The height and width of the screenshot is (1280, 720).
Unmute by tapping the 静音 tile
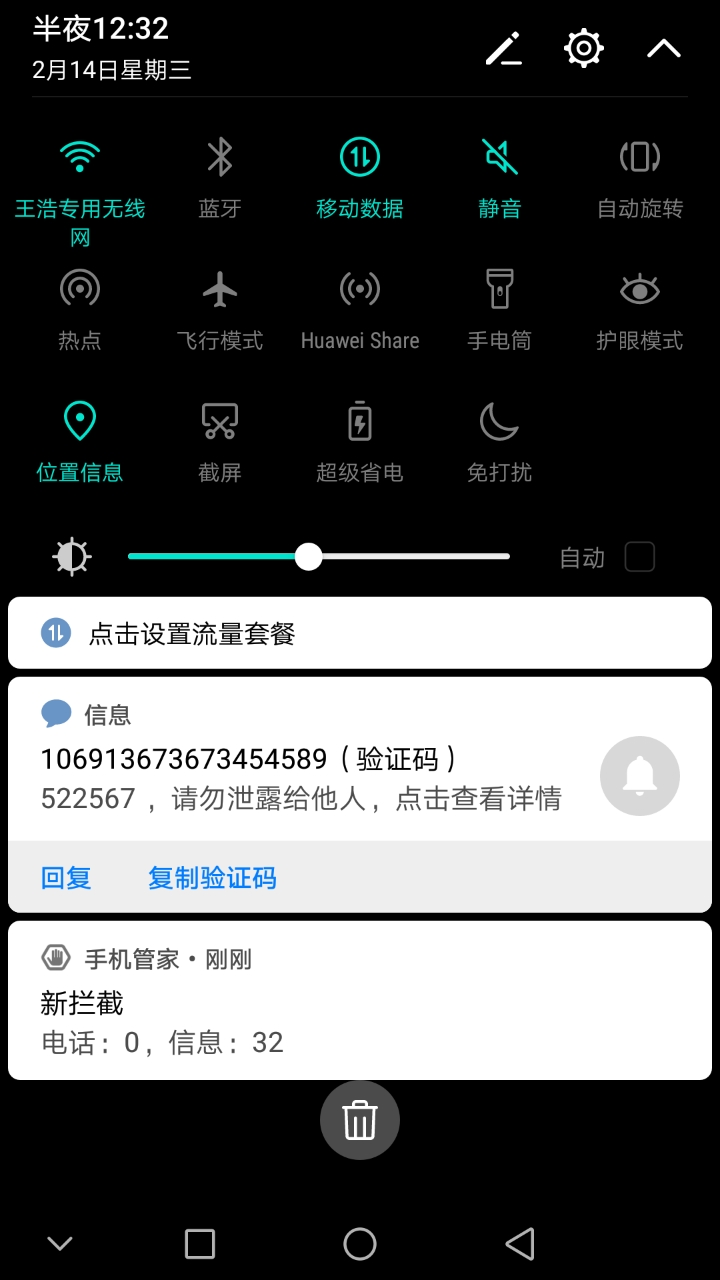(499, 157)
